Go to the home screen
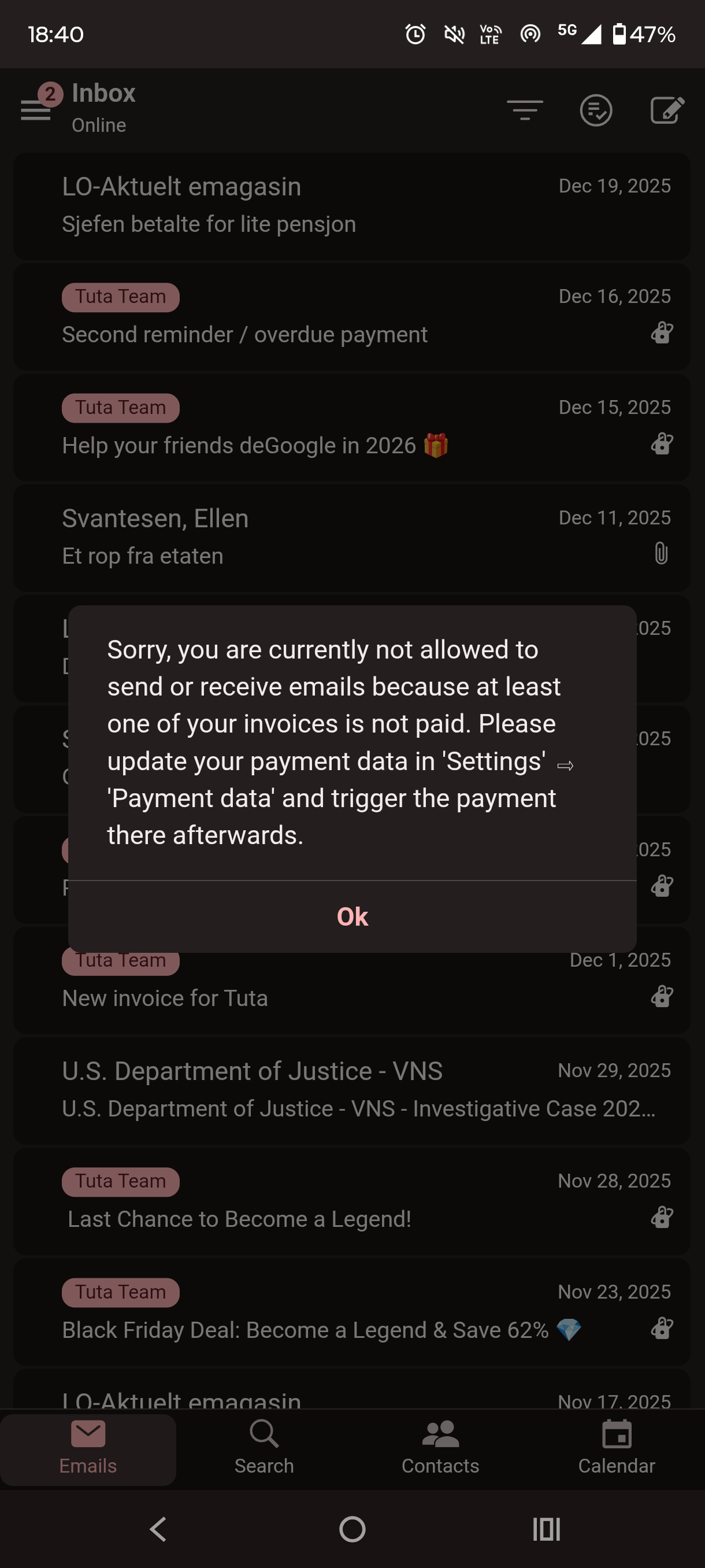This screenshot has width=705, height=1568. pyautogui.click(x=352, y=1529)
